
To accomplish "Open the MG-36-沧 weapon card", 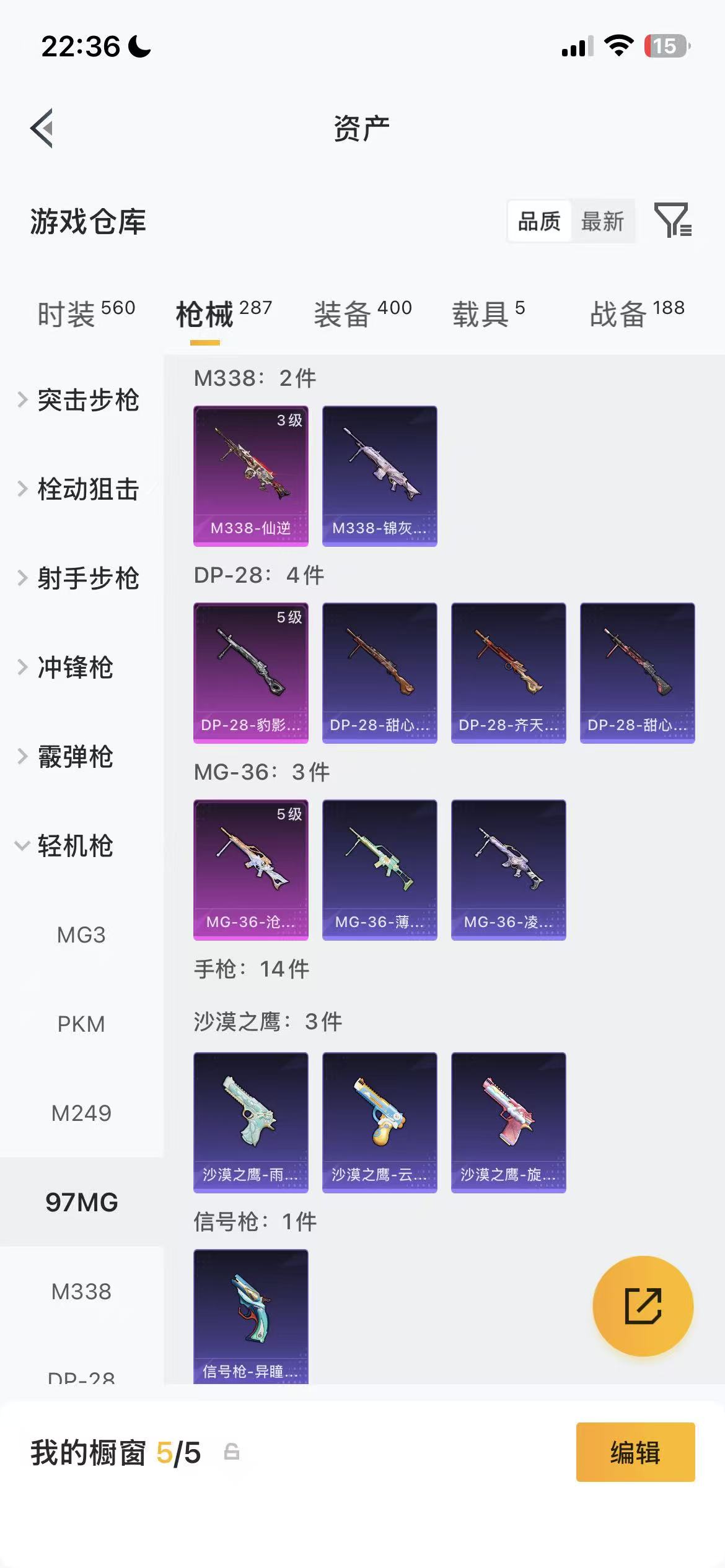I will pos(251,870).
